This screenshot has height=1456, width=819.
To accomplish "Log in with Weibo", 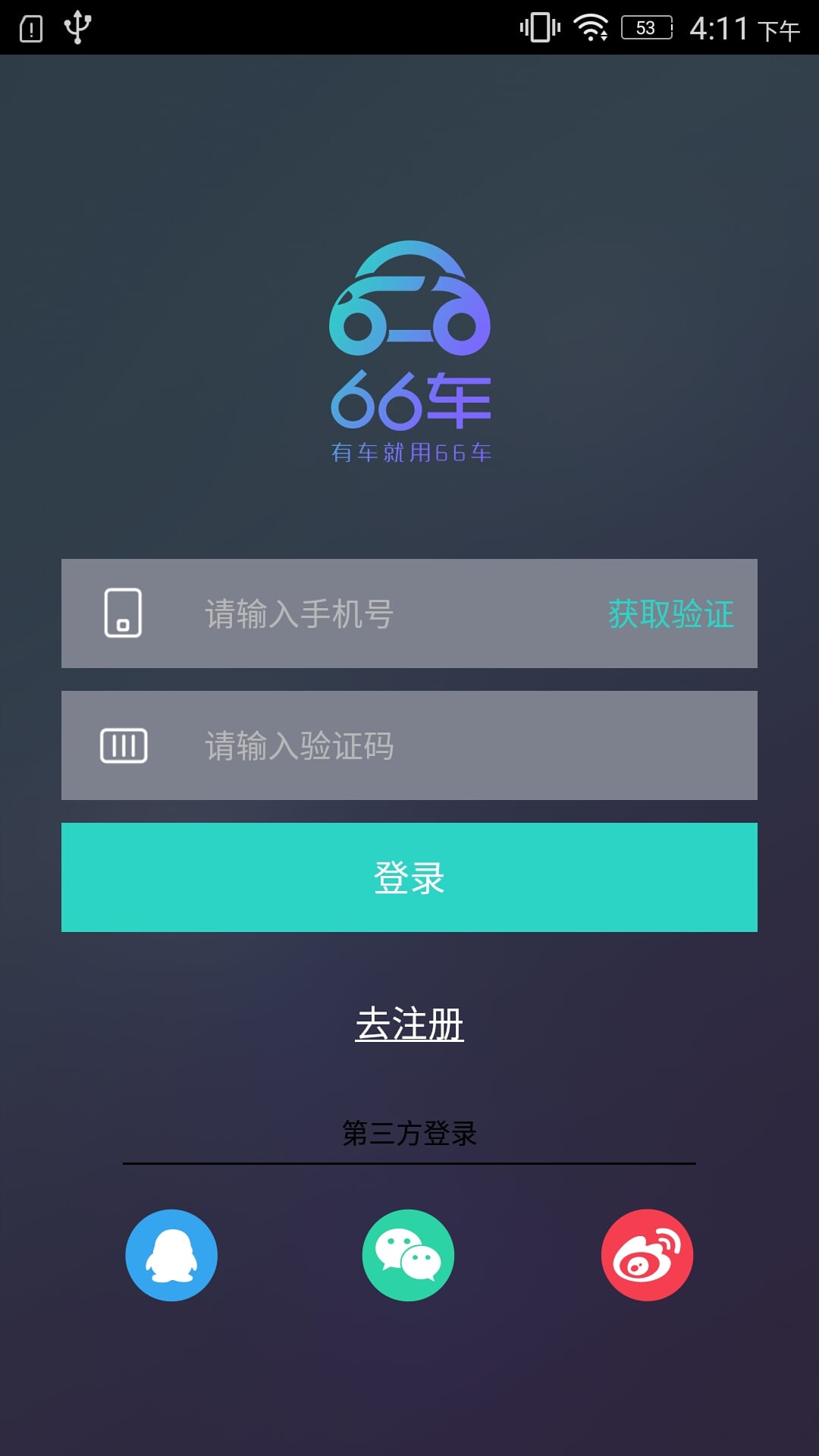I will coord(647,1255).
